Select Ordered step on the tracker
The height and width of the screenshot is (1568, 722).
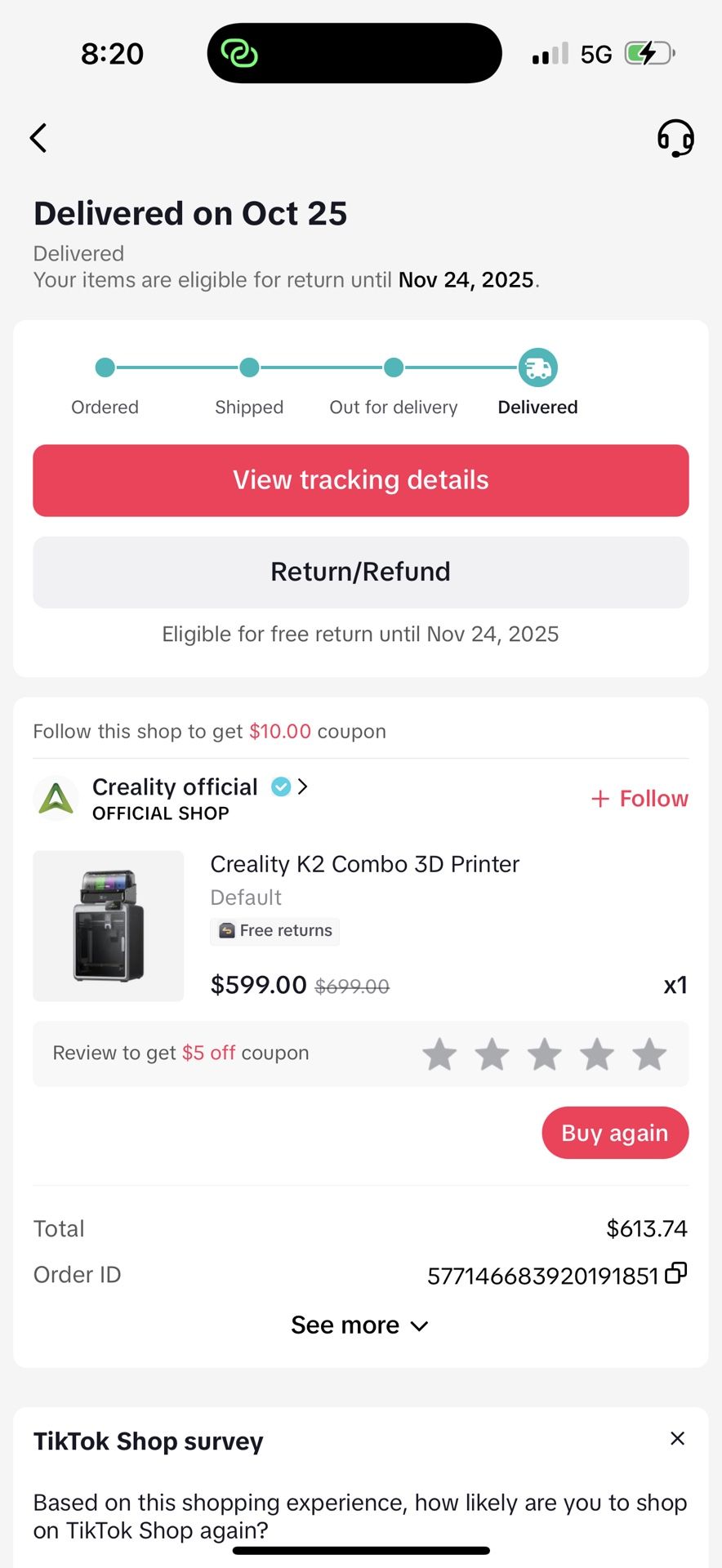pyautogui.click(x=105, y=367)
